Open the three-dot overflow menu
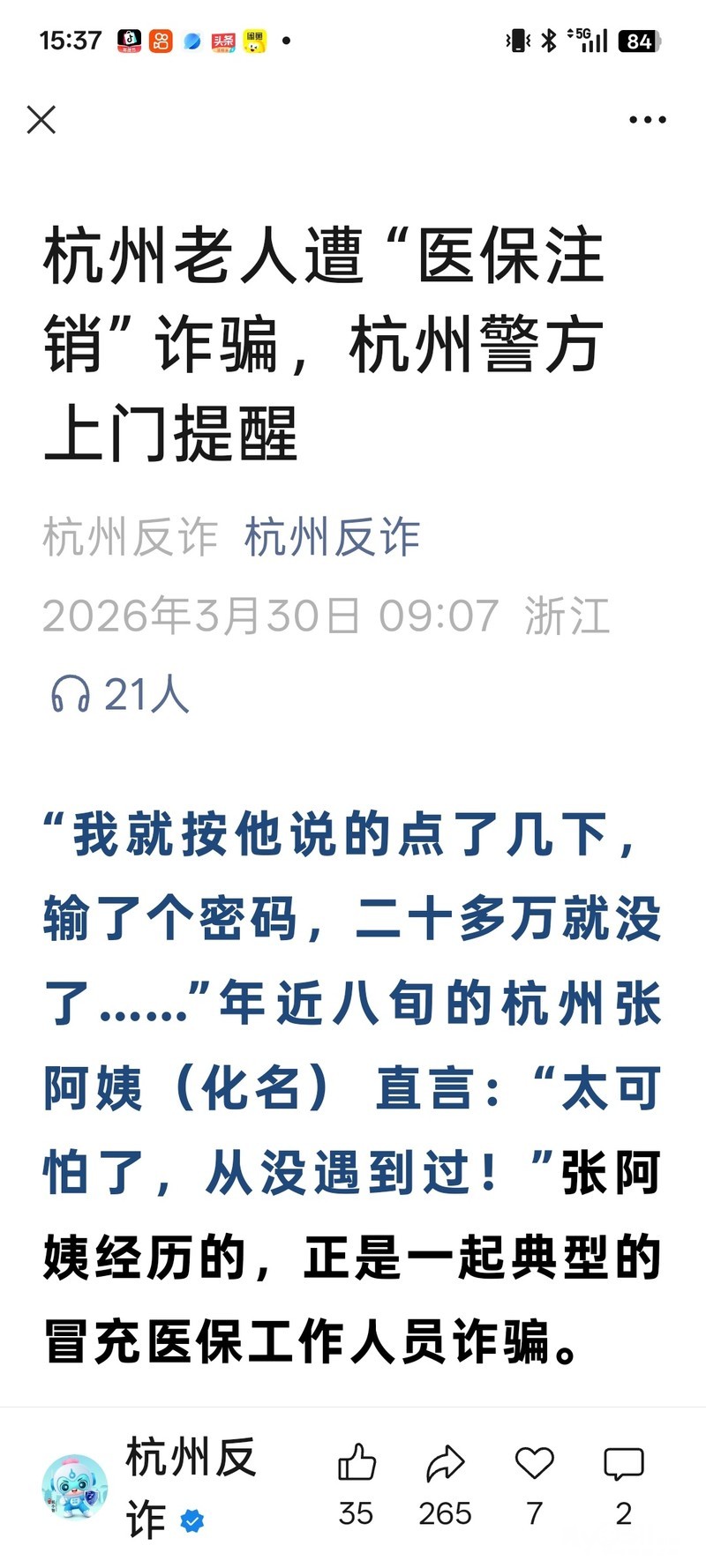706x1568 pixels. click(647, 120)
